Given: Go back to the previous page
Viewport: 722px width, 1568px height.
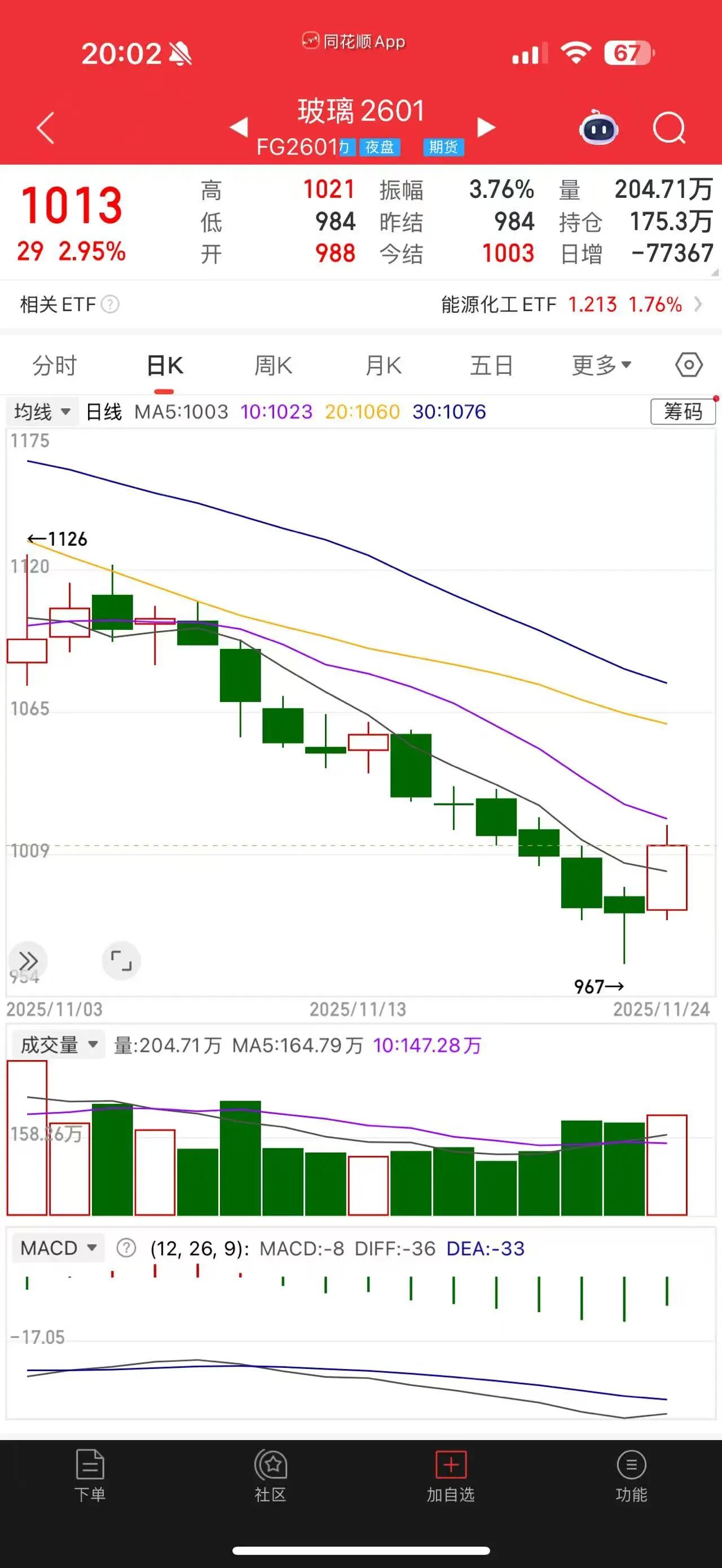Looking at the screenshot, I should point(46,128).
